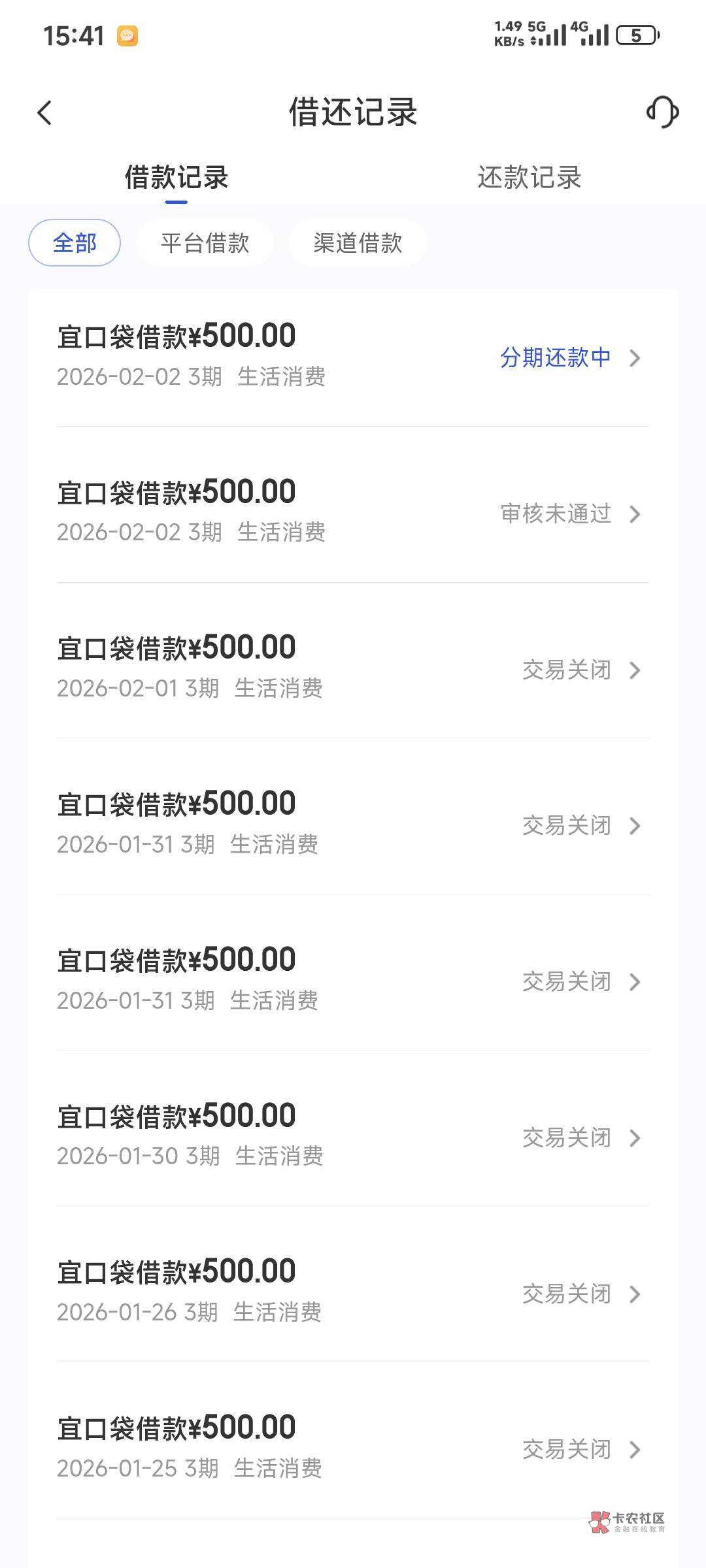The height and width of the screenshot is (1568, 706).
Task: Open the loan marked 分期还款中
Action: pos(353,356)
